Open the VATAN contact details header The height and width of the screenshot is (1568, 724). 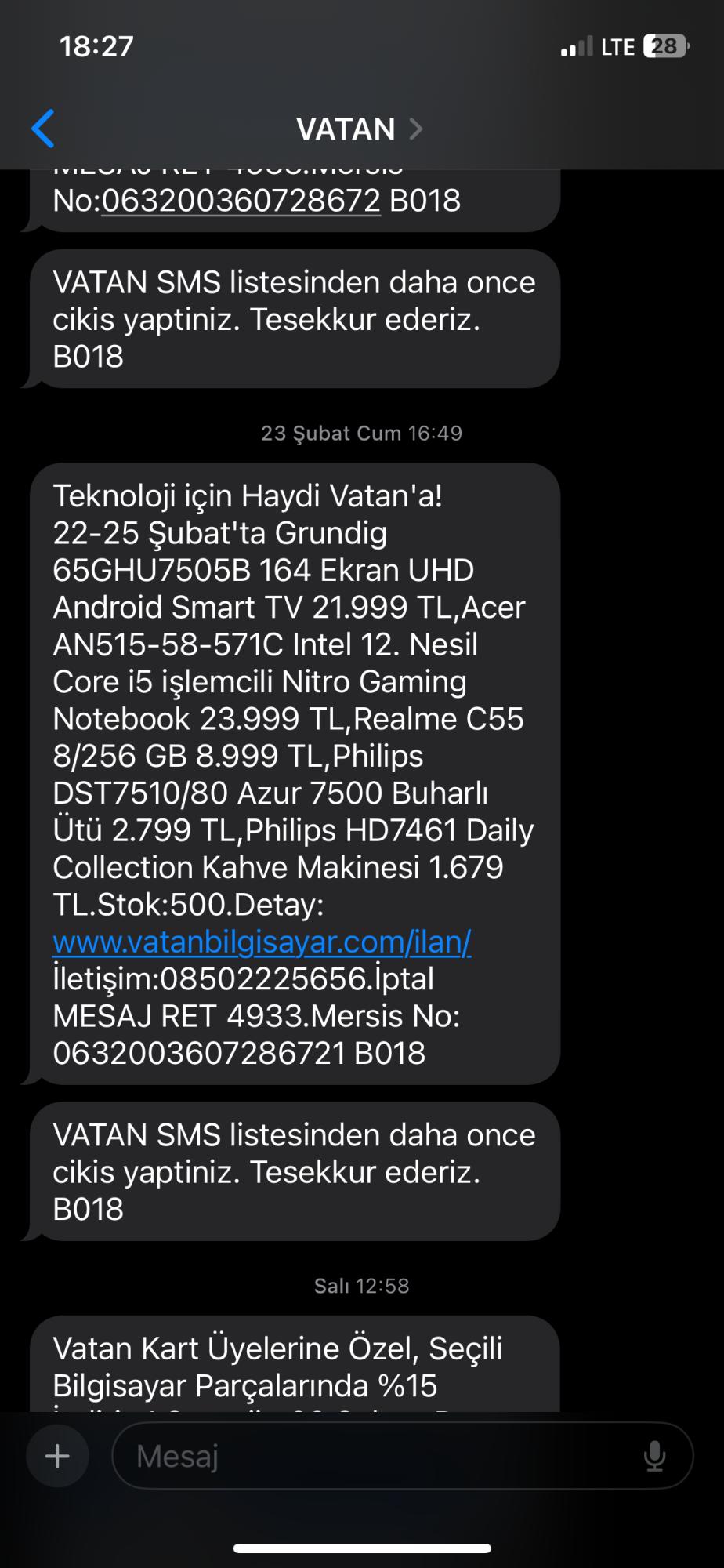click(x=346, y=129)
